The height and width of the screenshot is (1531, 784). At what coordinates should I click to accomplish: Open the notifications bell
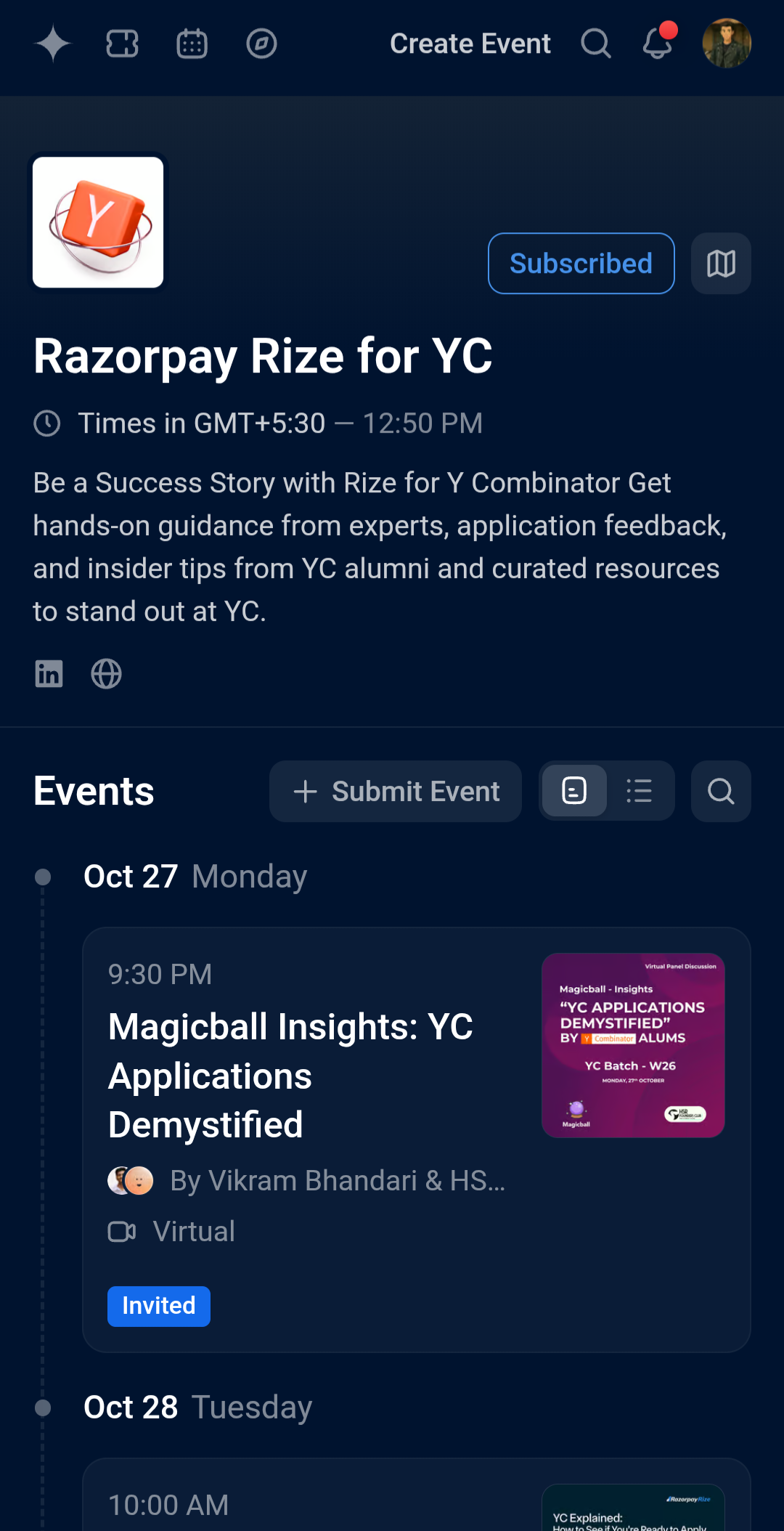point(658,44)
